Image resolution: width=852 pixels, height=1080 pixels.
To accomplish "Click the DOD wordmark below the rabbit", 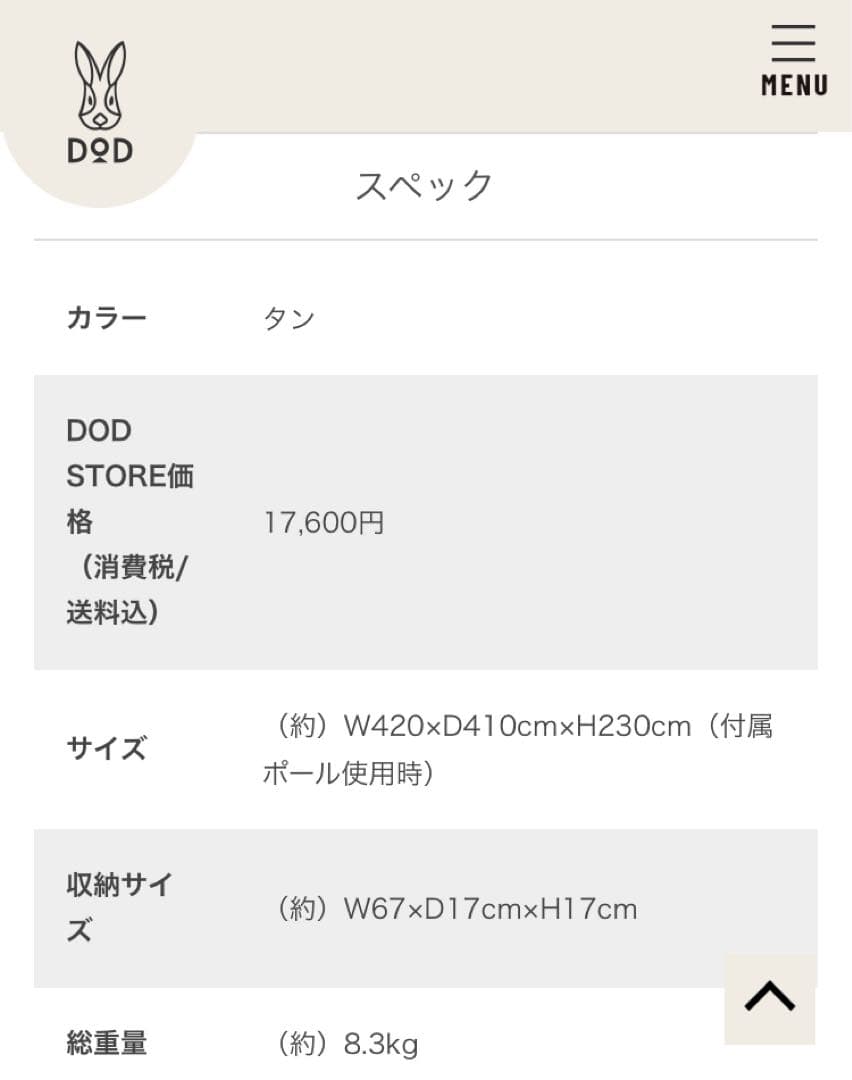I will (x=100, y=150).
